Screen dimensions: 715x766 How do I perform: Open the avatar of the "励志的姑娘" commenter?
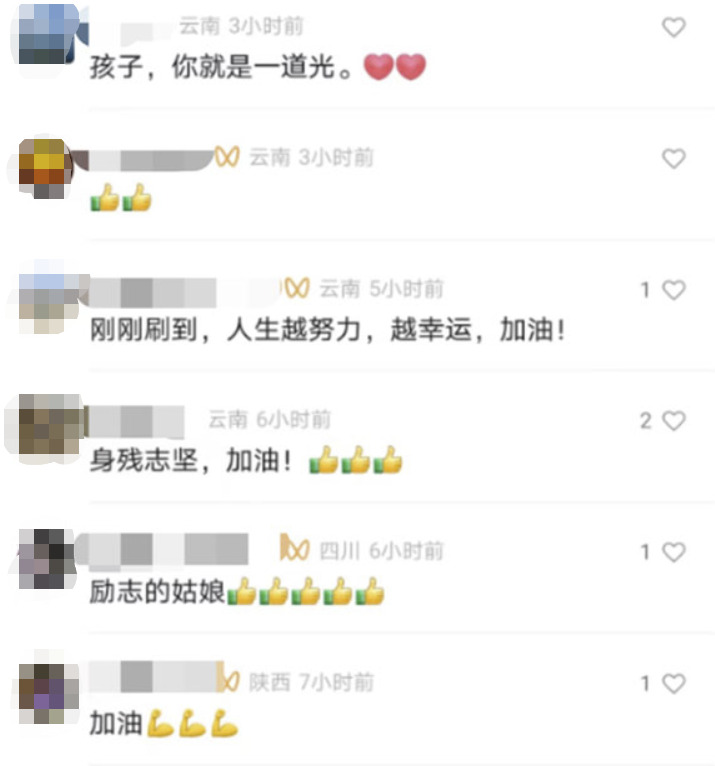[46, 559]
